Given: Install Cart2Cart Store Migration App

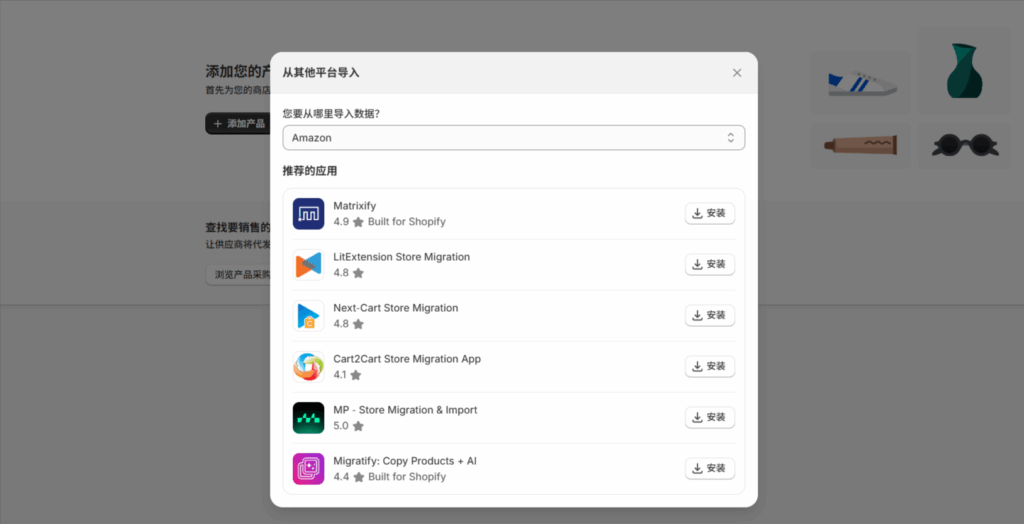Looking at the screenshot, I should click(709, 366).
